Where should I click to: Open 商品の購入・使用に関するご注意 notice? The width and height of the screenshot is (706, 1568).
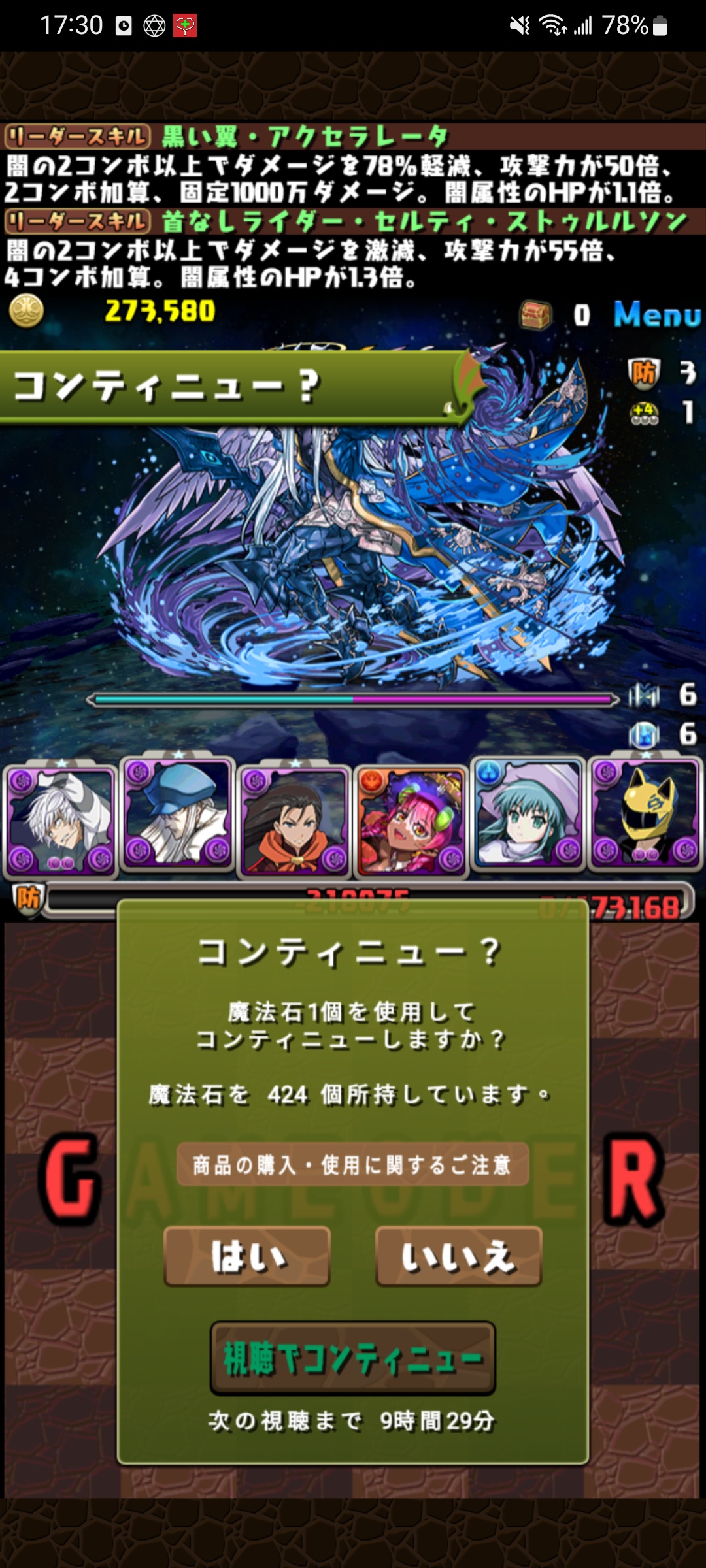(352, 1164)
